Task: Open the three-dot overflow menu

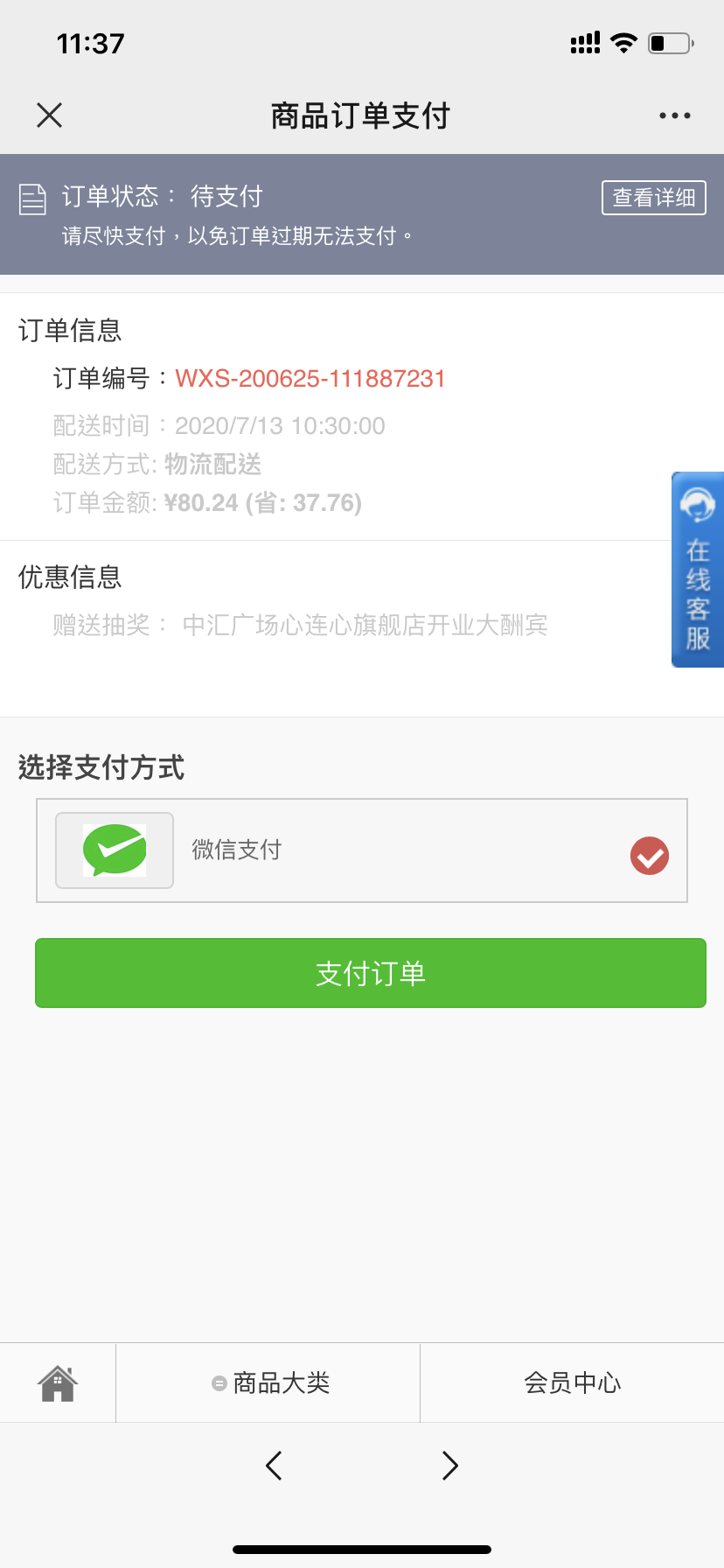Action: coord(674,115)
